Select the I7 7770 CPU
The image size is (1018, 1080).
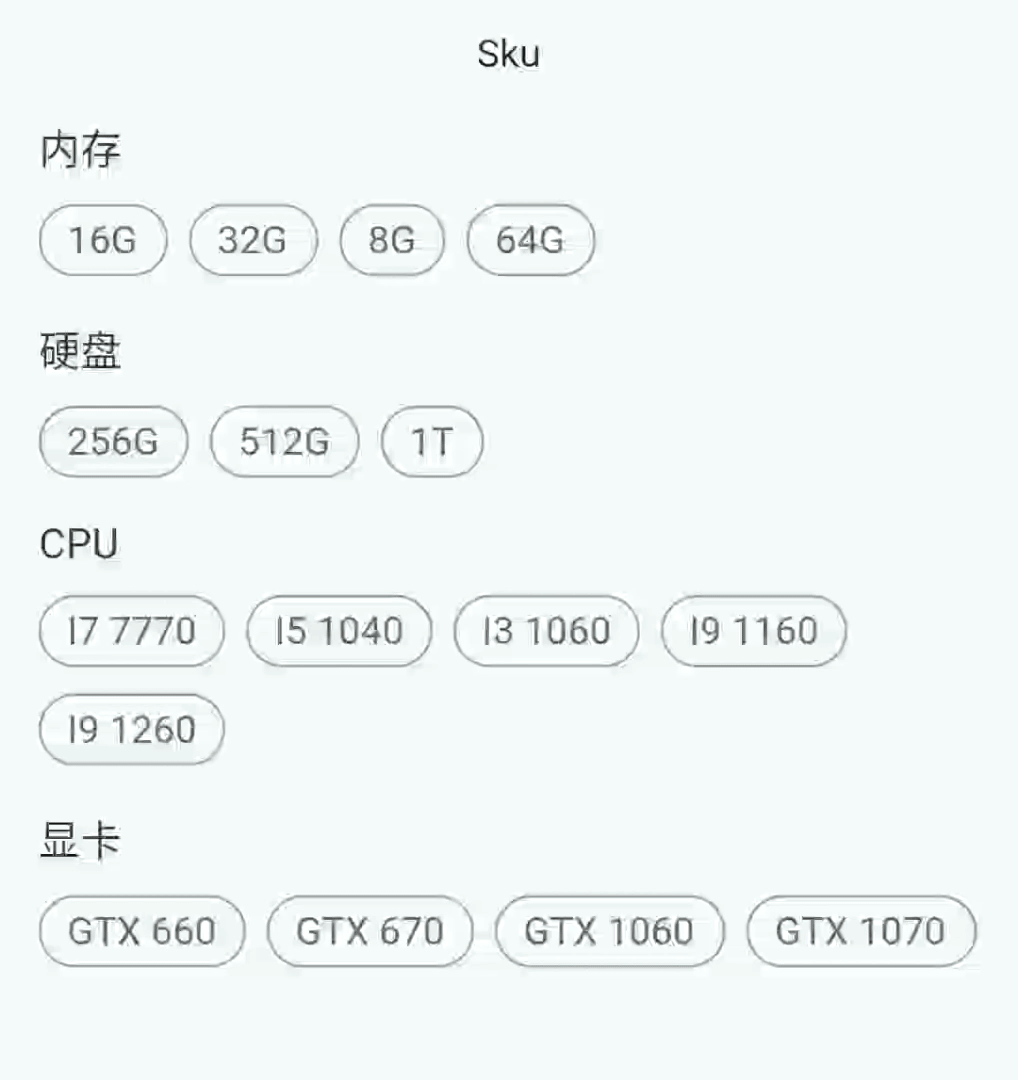(x=132, y=631)
